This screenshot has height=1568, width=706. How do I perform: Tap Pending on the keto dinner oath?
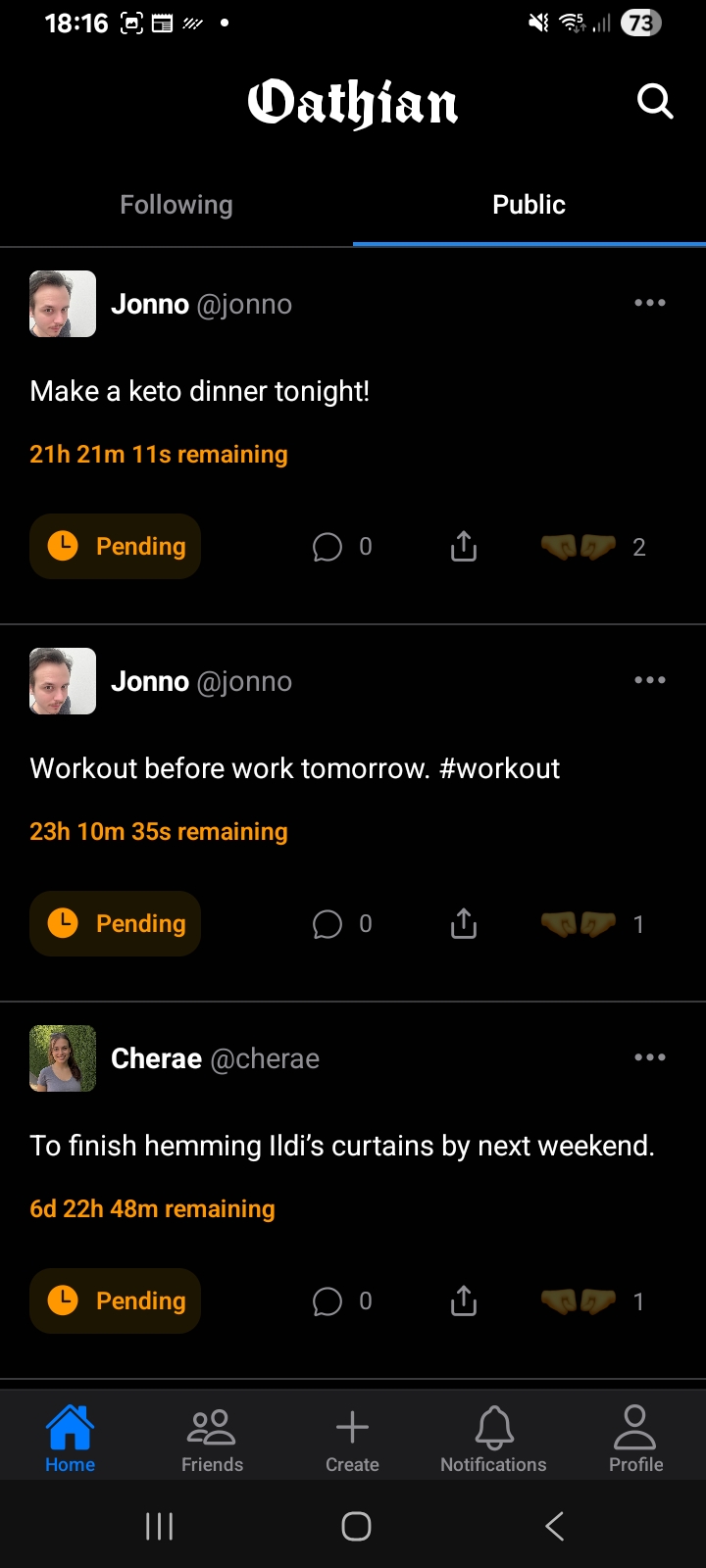[x=115, y=546]
